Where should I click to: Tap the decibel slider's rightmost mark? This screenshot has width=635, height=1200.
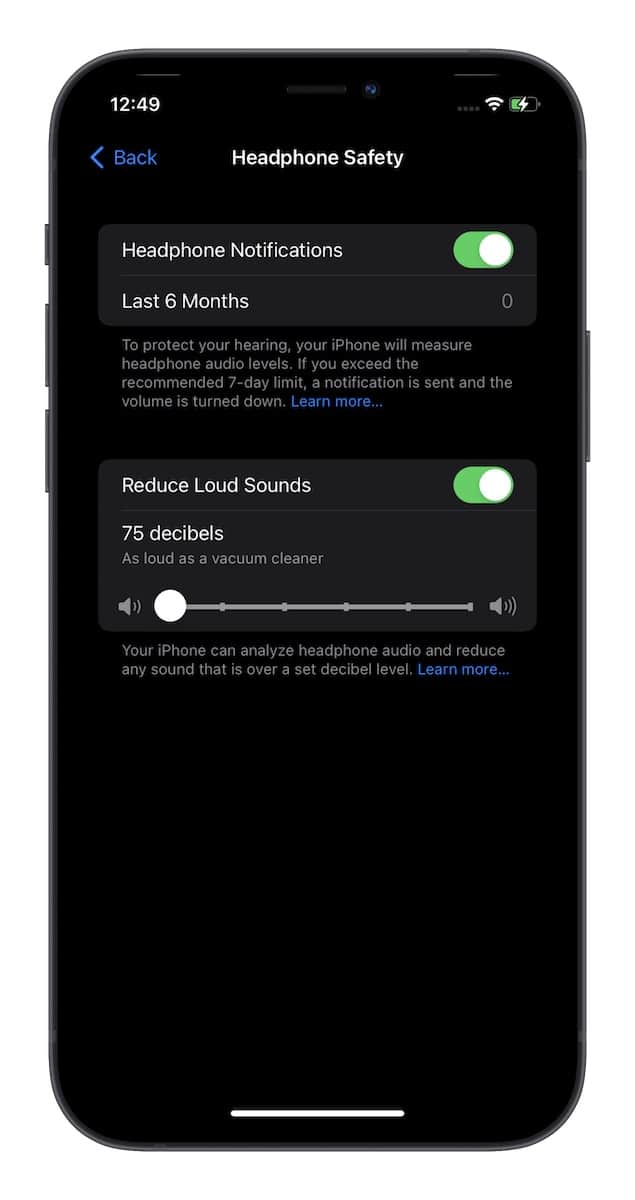pyautogui.click(x=470, y=606)
